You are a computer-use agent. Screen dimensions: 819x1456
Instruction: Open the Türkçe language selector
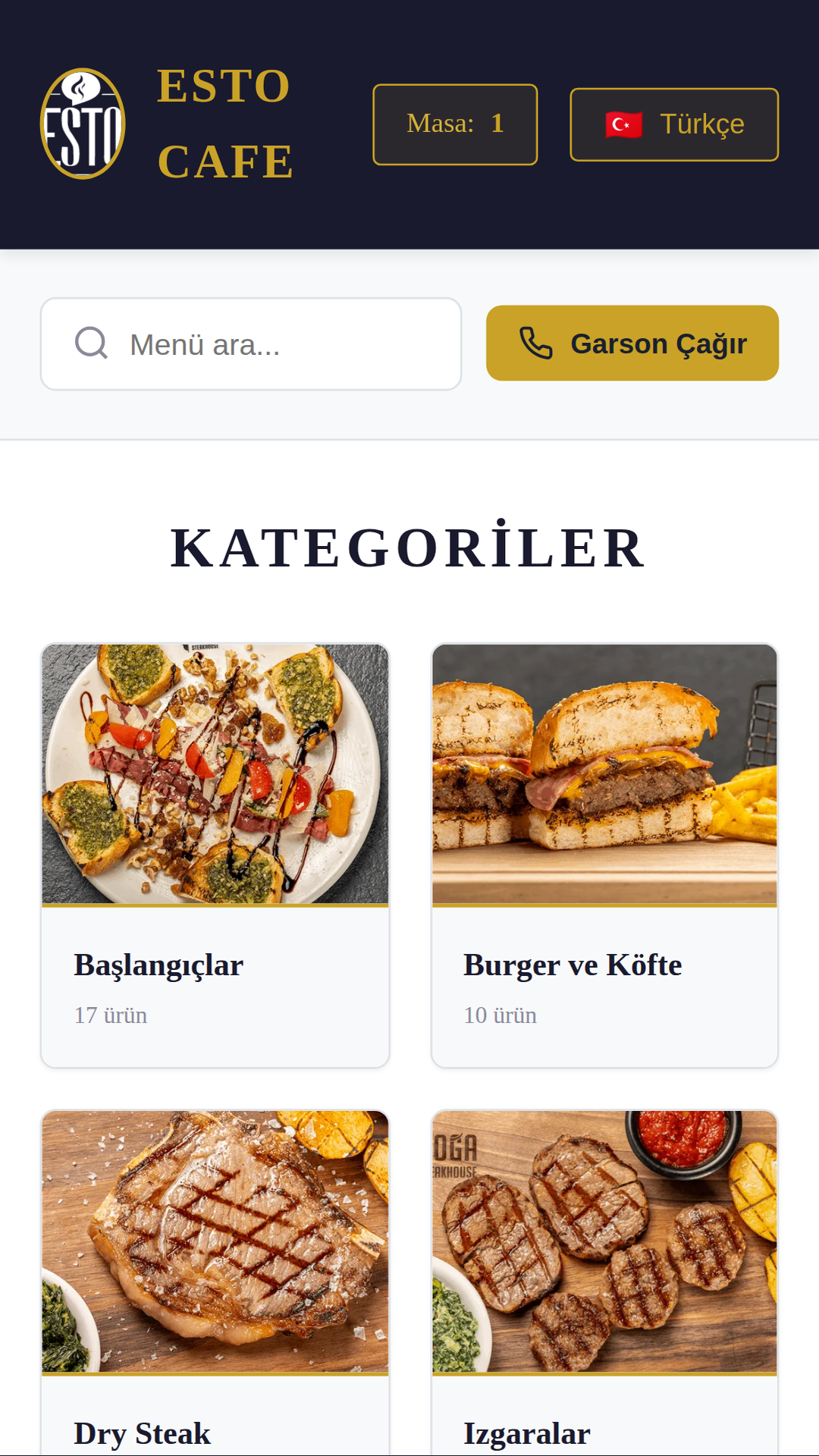[x=673, y=124]
